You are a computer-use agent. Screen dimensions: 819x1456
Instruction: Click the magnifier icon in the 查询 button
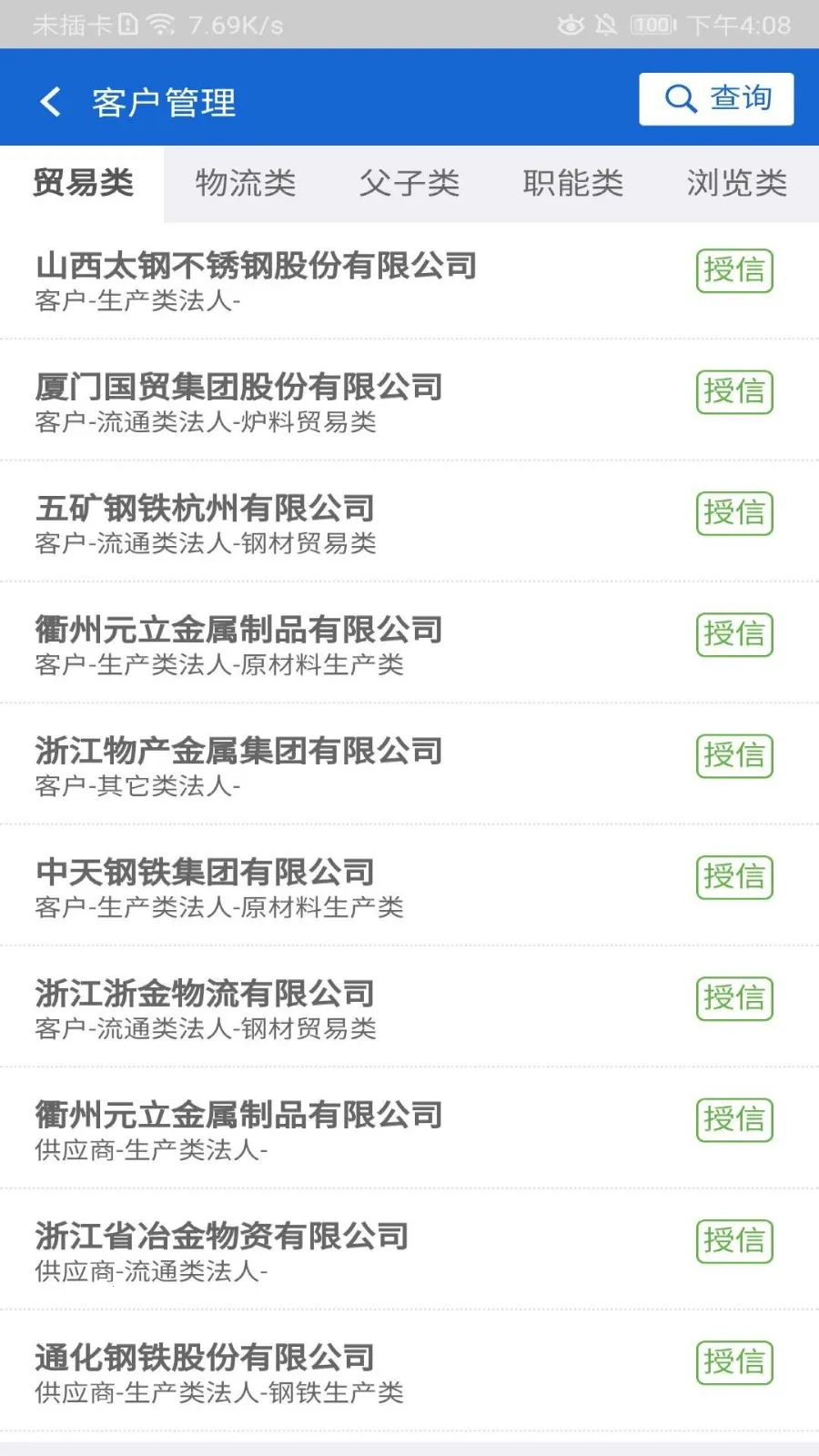point(678,98)
